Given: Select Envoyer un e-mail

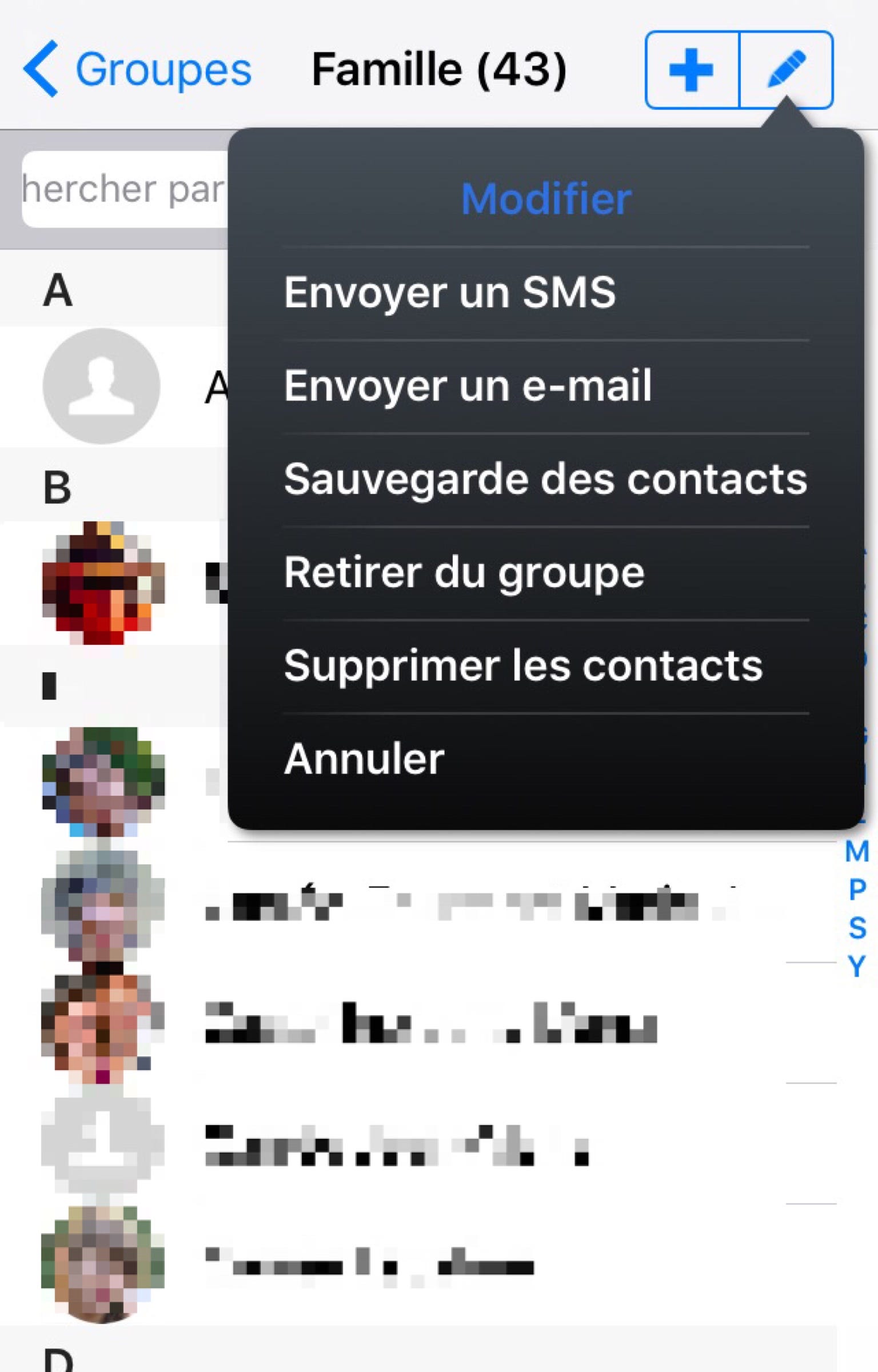Looking at the screenshot, I should click(468, 386).
